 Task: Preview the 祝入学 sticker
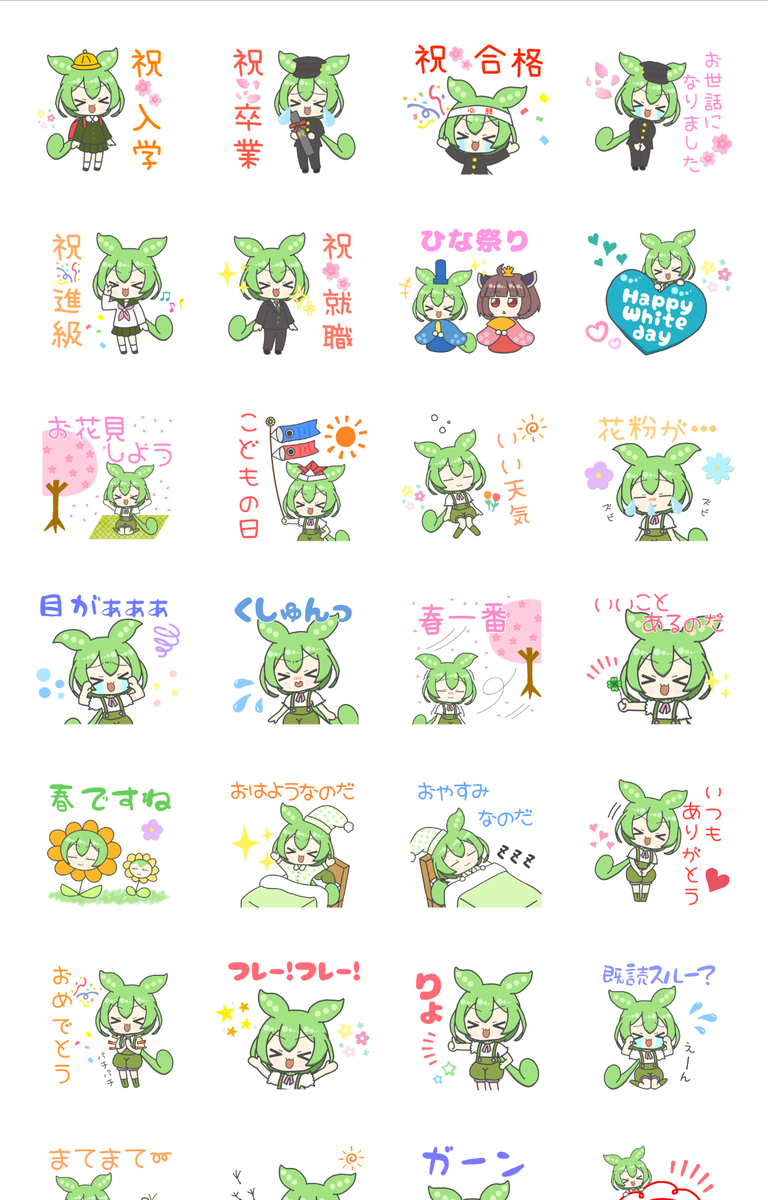tap(105, 108)
